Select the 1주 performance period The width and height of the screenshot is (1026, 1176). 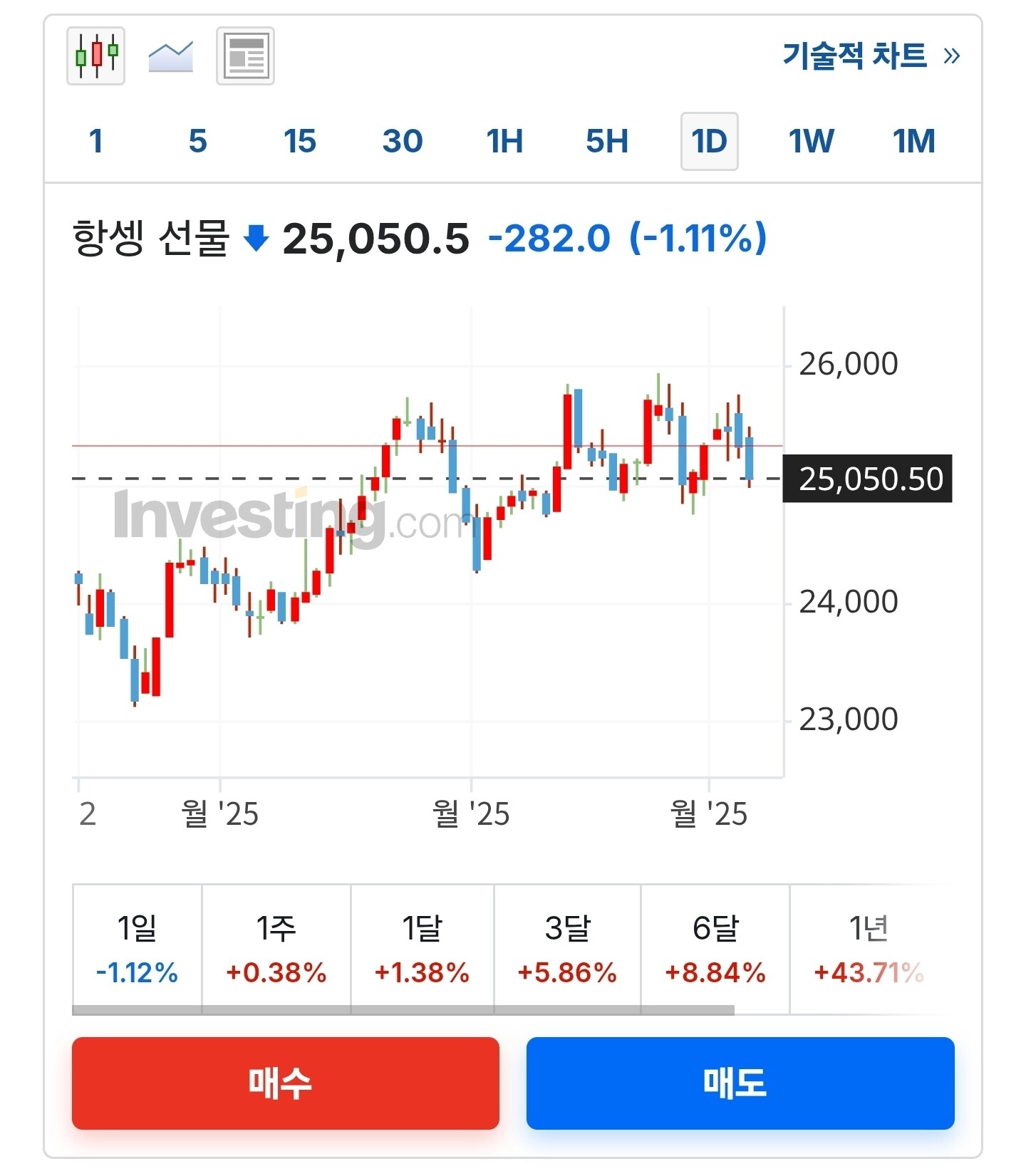[276, 949]
